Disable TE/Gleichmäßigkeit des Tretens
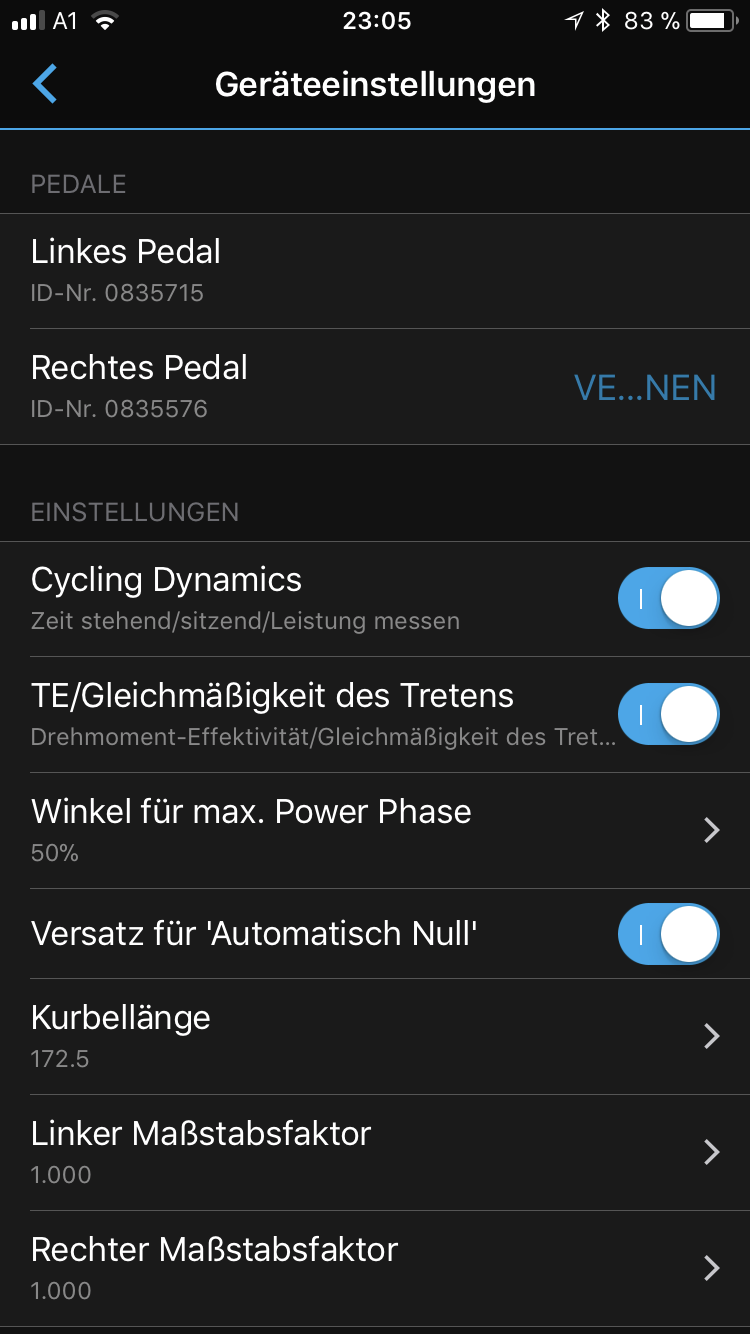Screen dimensions: 750x1334 [668, 715]
